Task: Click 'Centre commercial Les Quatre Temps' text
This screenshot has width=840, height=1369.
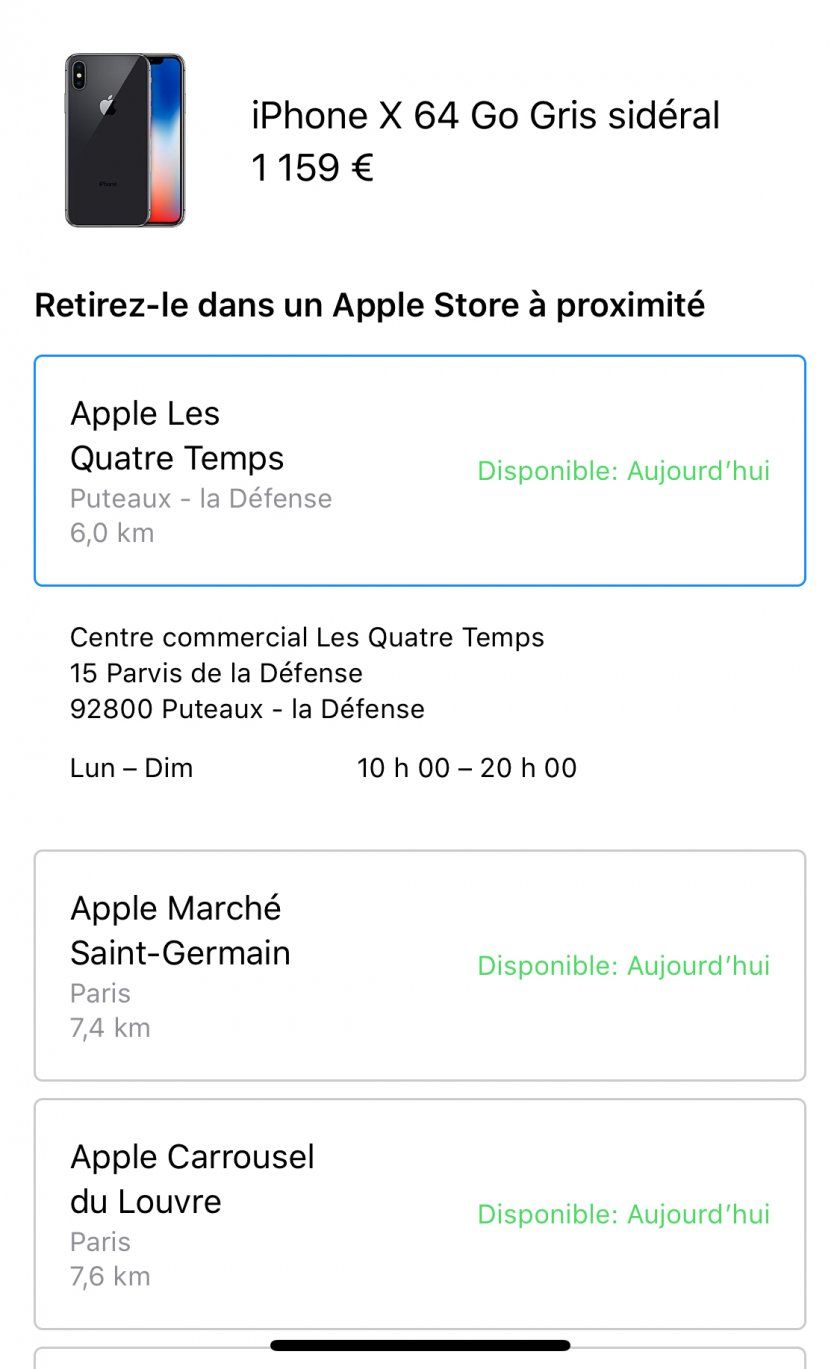Action: 306,637
